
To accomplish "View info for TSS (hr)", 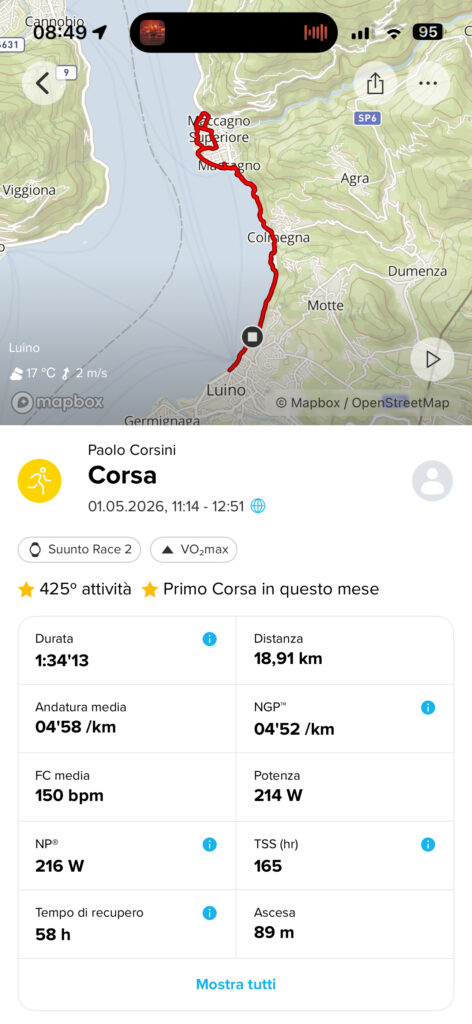I will point(428,844).
